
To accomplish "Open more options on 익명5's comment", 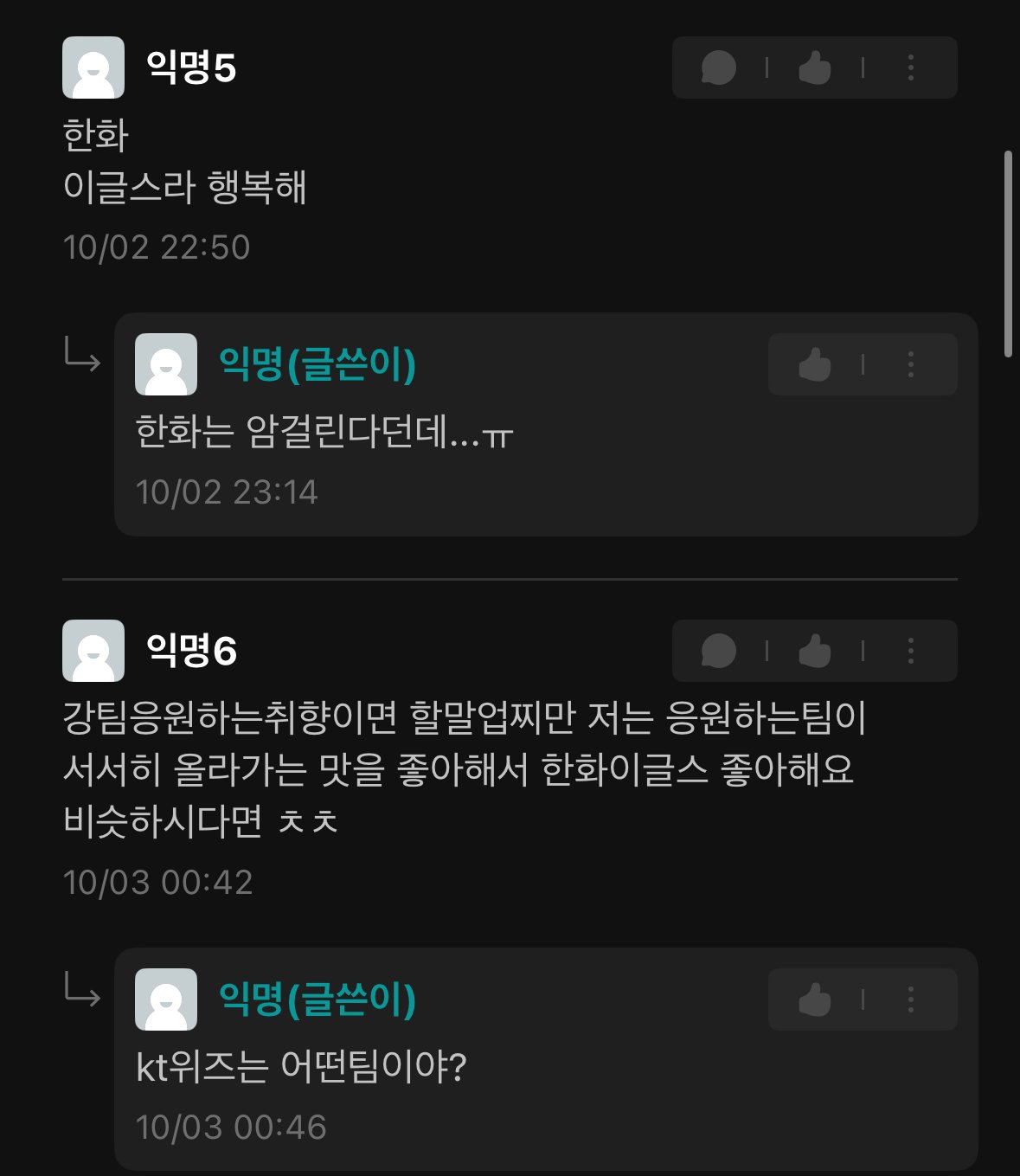I will tap(910, 67).
